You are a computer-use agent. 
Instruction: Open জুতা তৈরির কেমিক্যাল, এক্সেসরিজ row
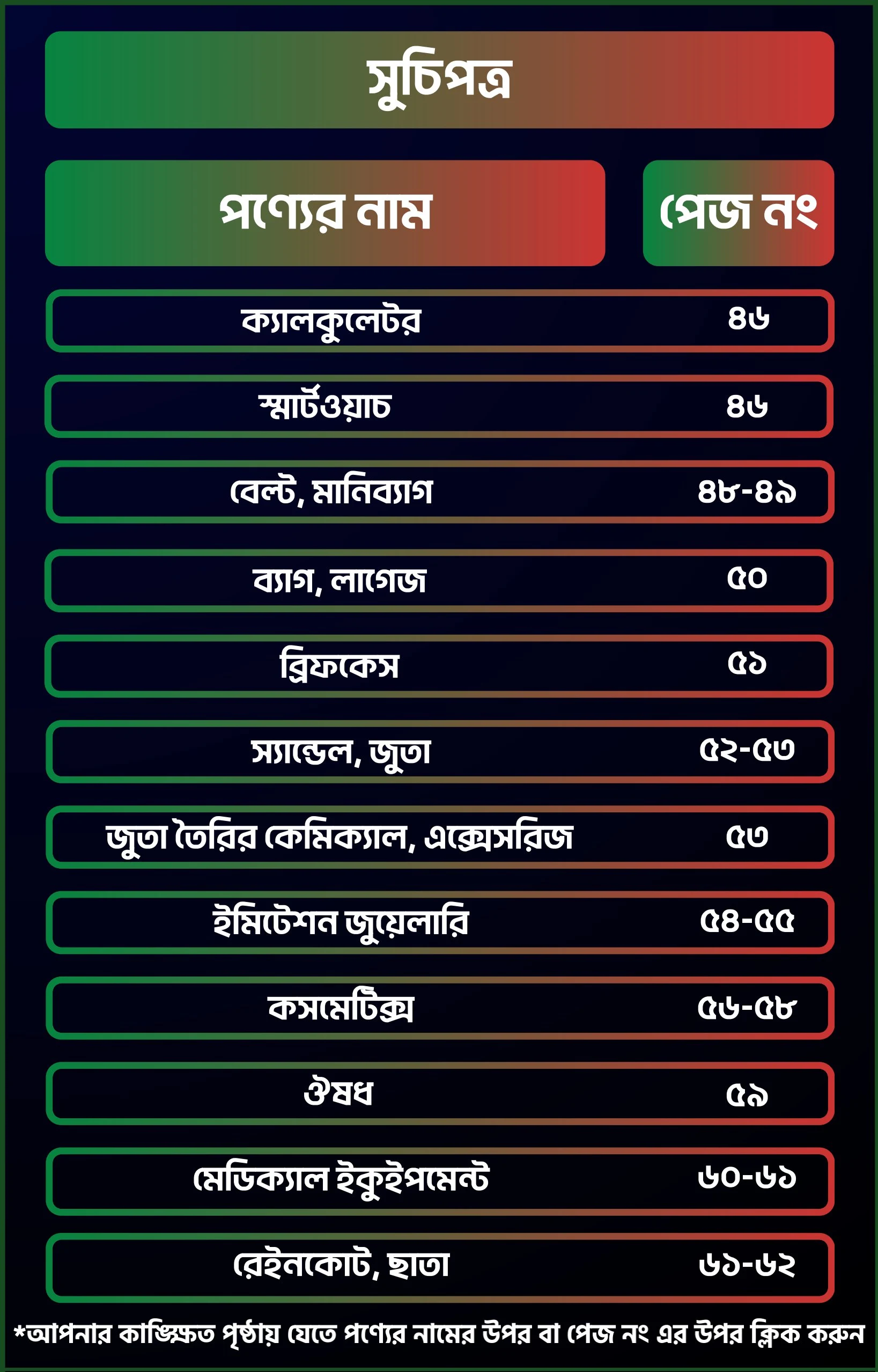pos(339,838)
